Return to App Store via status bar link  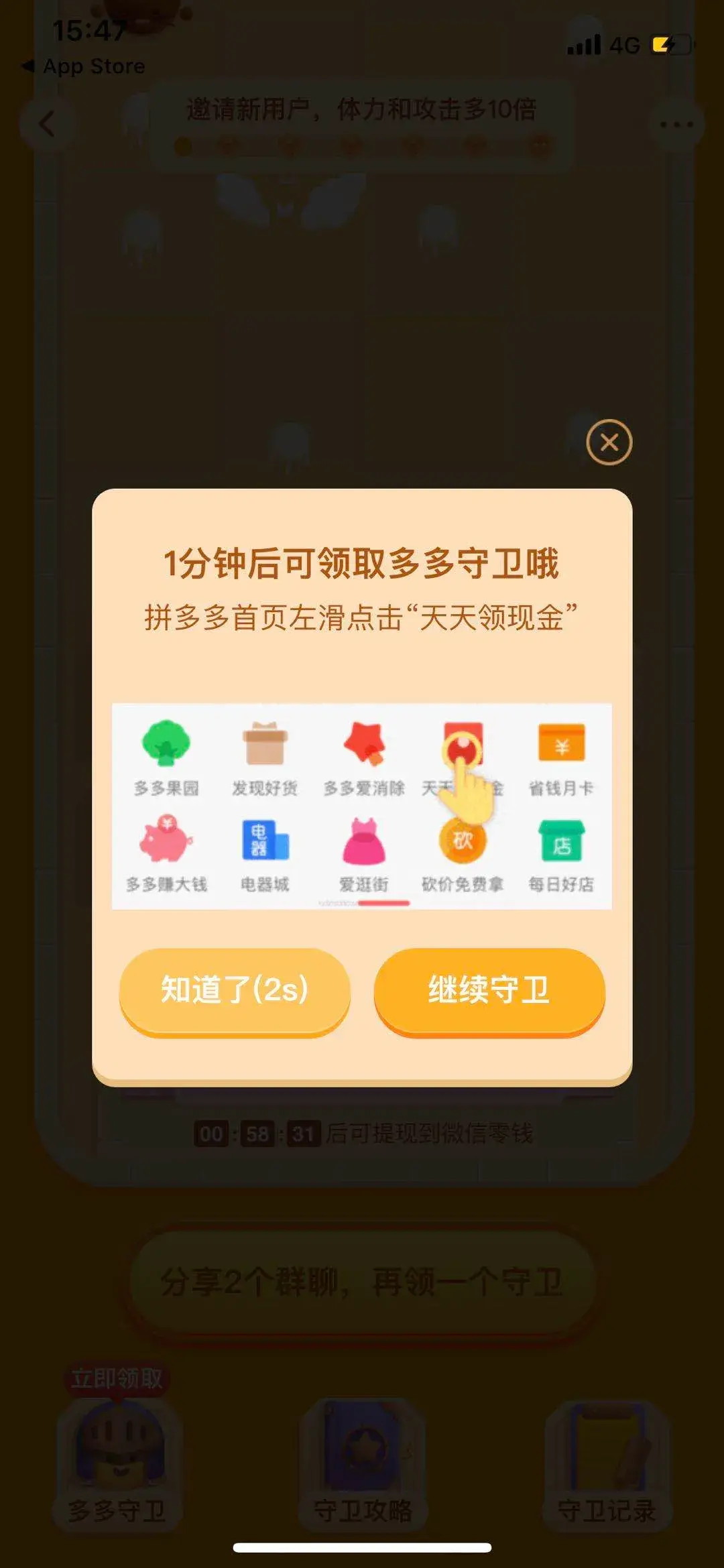pyautogui.click(x=84, y=66)
